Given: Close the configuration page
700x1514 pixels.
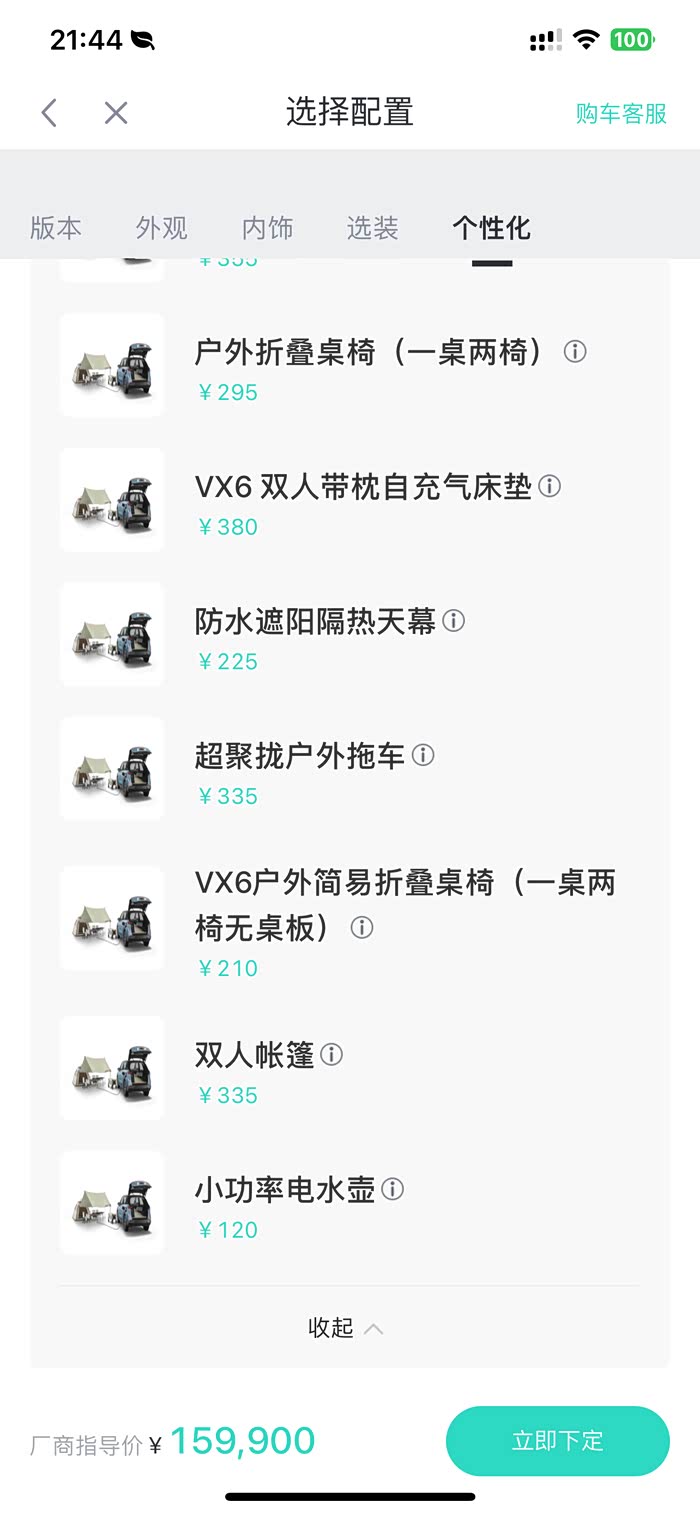Looking at the screenshot, I should point(116,113).
